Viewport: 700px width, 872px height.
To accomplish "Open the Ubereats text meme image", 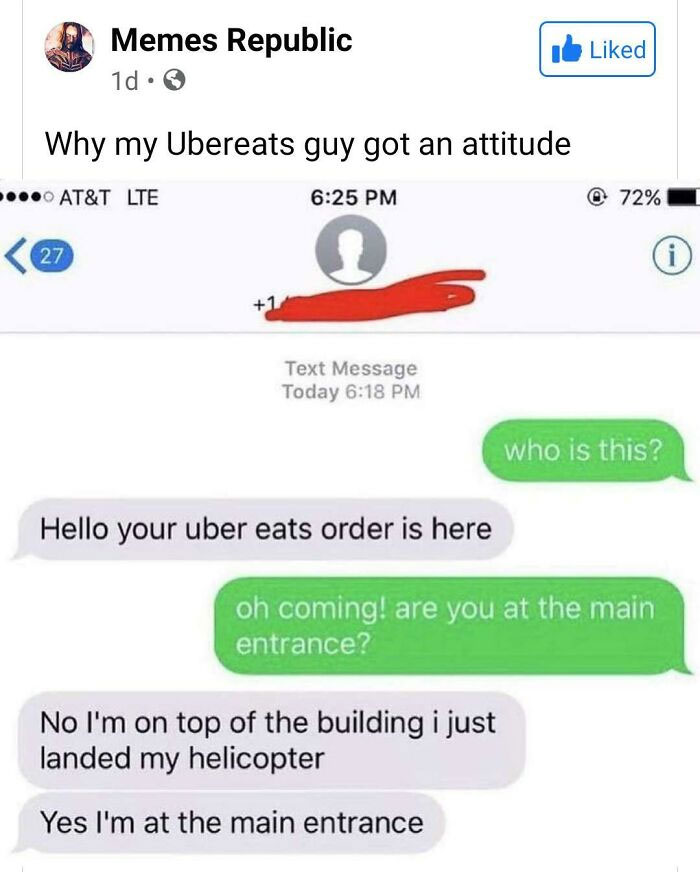I will click(x=350, y=520).
